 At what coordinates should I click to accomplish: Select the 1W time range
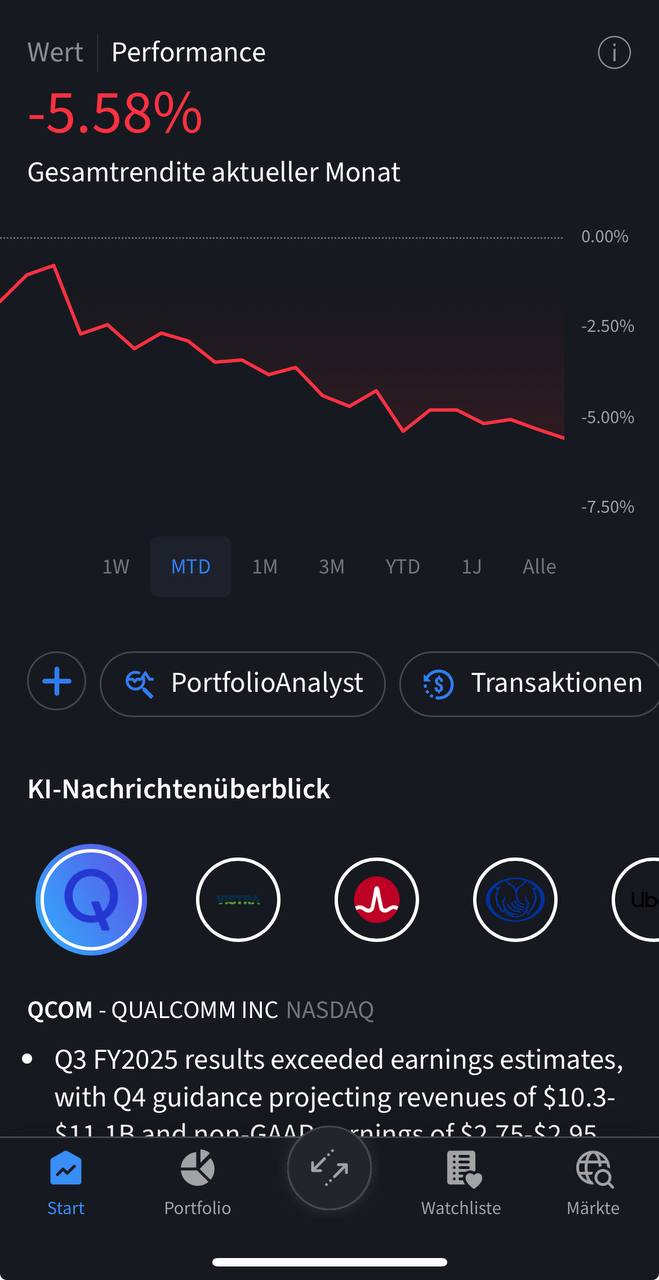tap(116, 566)
